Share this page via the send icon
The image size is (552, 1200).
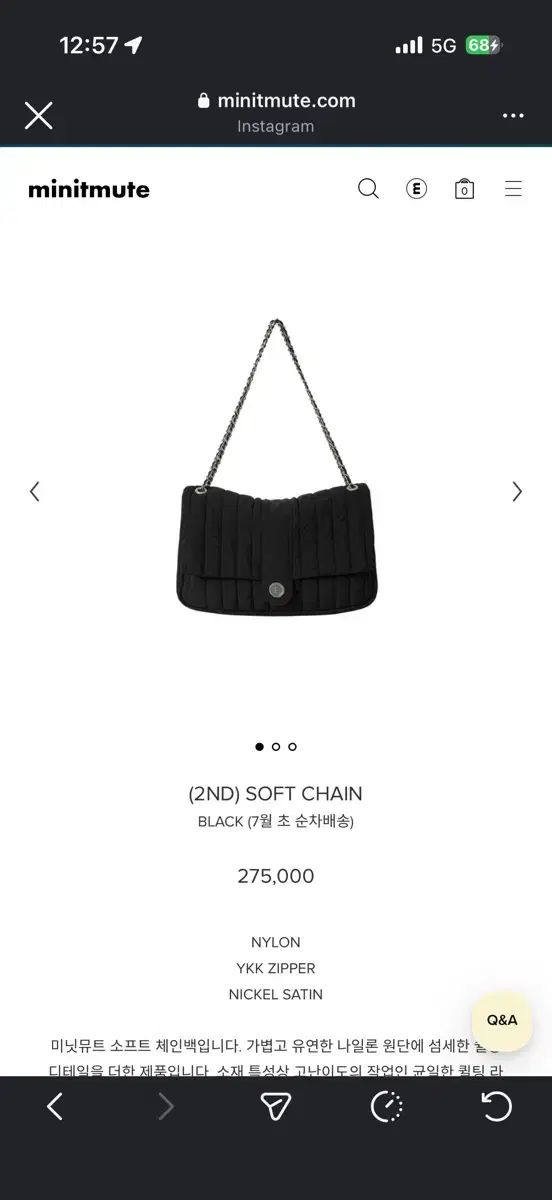pyautogui.click(x=276, y=1106)
